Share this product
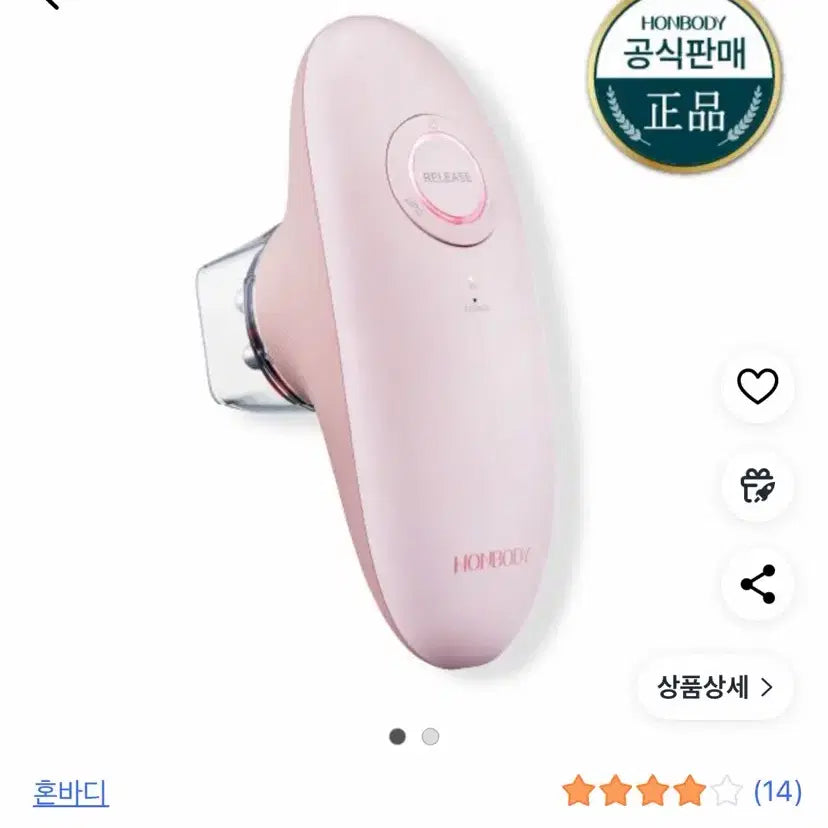Screen dimensions: 828x828 pyautogui.click(x=757, y=584)
